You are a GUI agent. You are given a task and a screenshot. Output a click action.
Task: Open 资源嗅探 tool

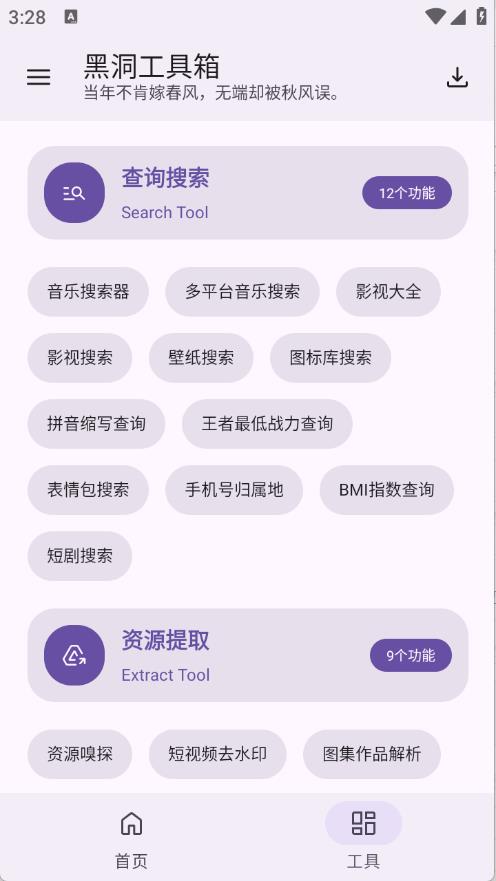click(80, 754)
